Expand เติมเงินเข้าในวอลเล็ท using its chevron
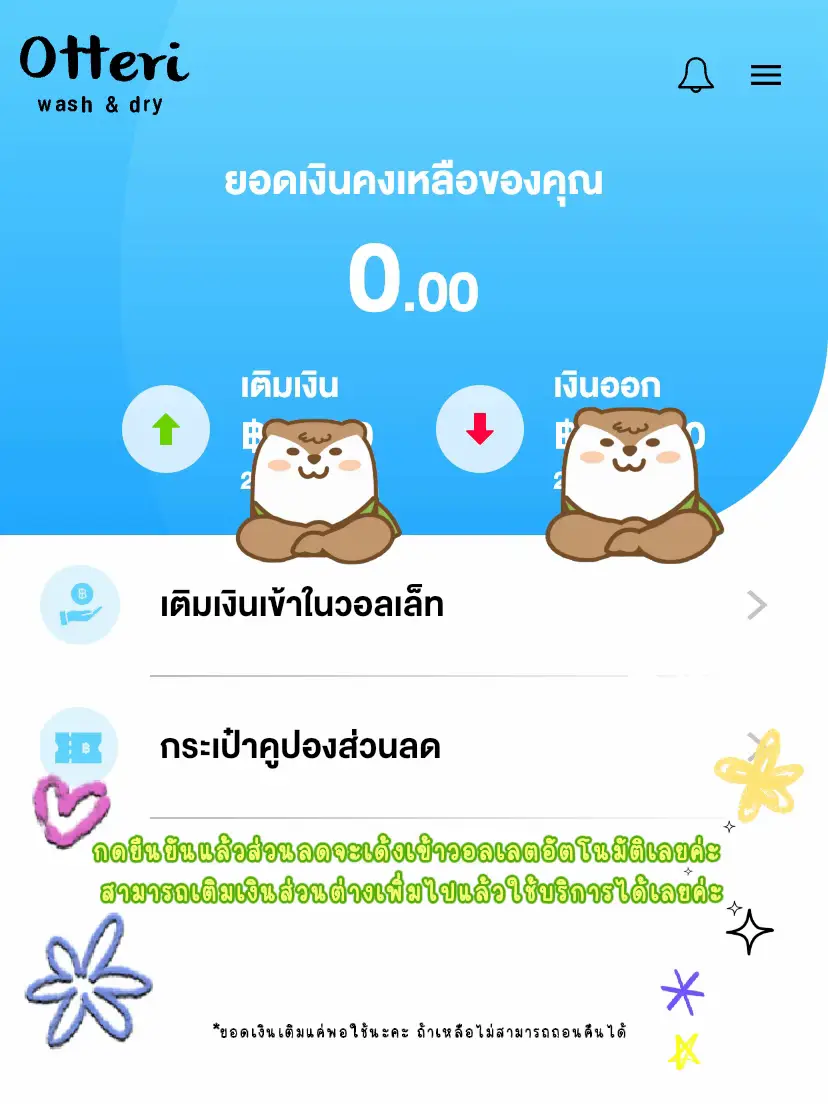 pos(756,605)
